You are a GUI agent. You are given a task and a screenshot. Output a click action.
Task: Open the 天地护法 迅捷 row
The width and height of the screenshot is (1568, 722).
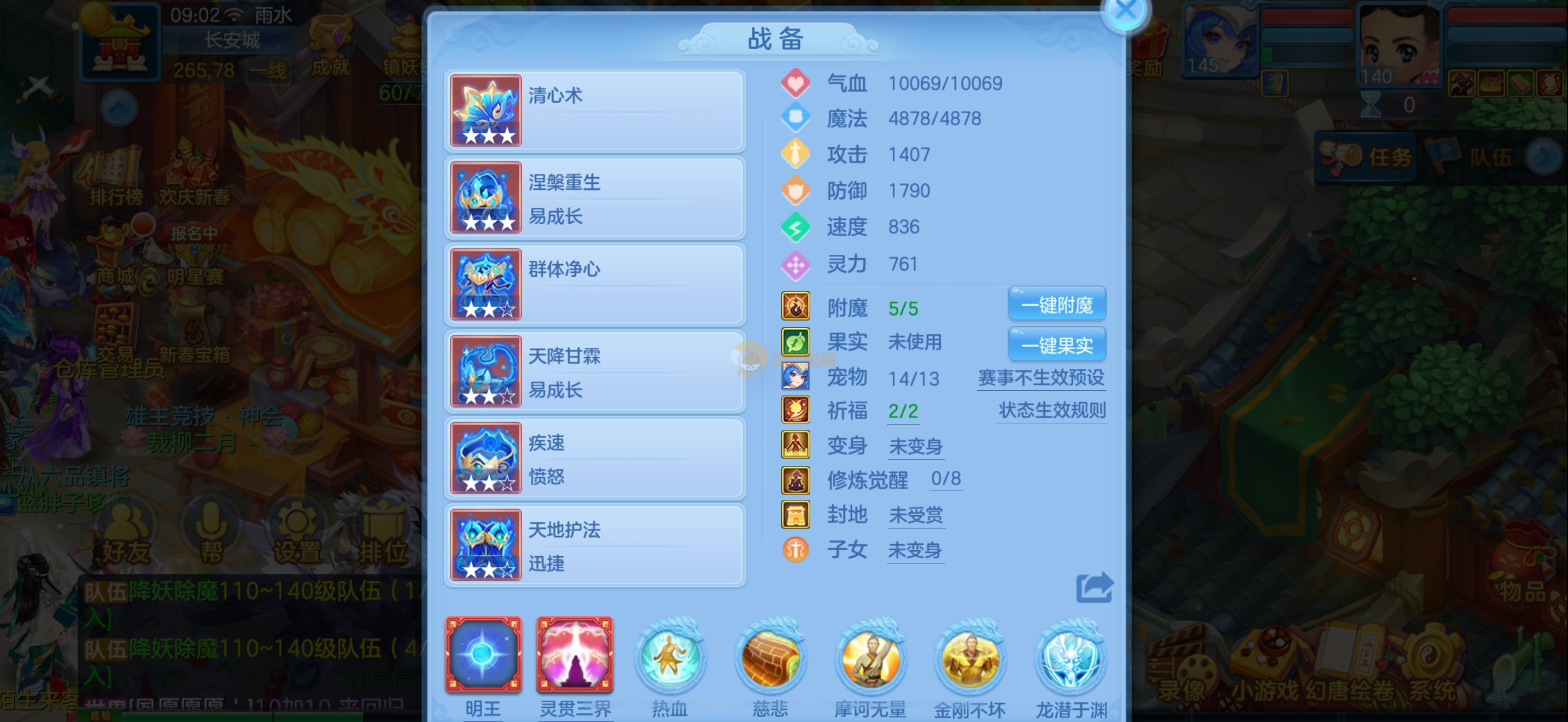click(594, 545)
